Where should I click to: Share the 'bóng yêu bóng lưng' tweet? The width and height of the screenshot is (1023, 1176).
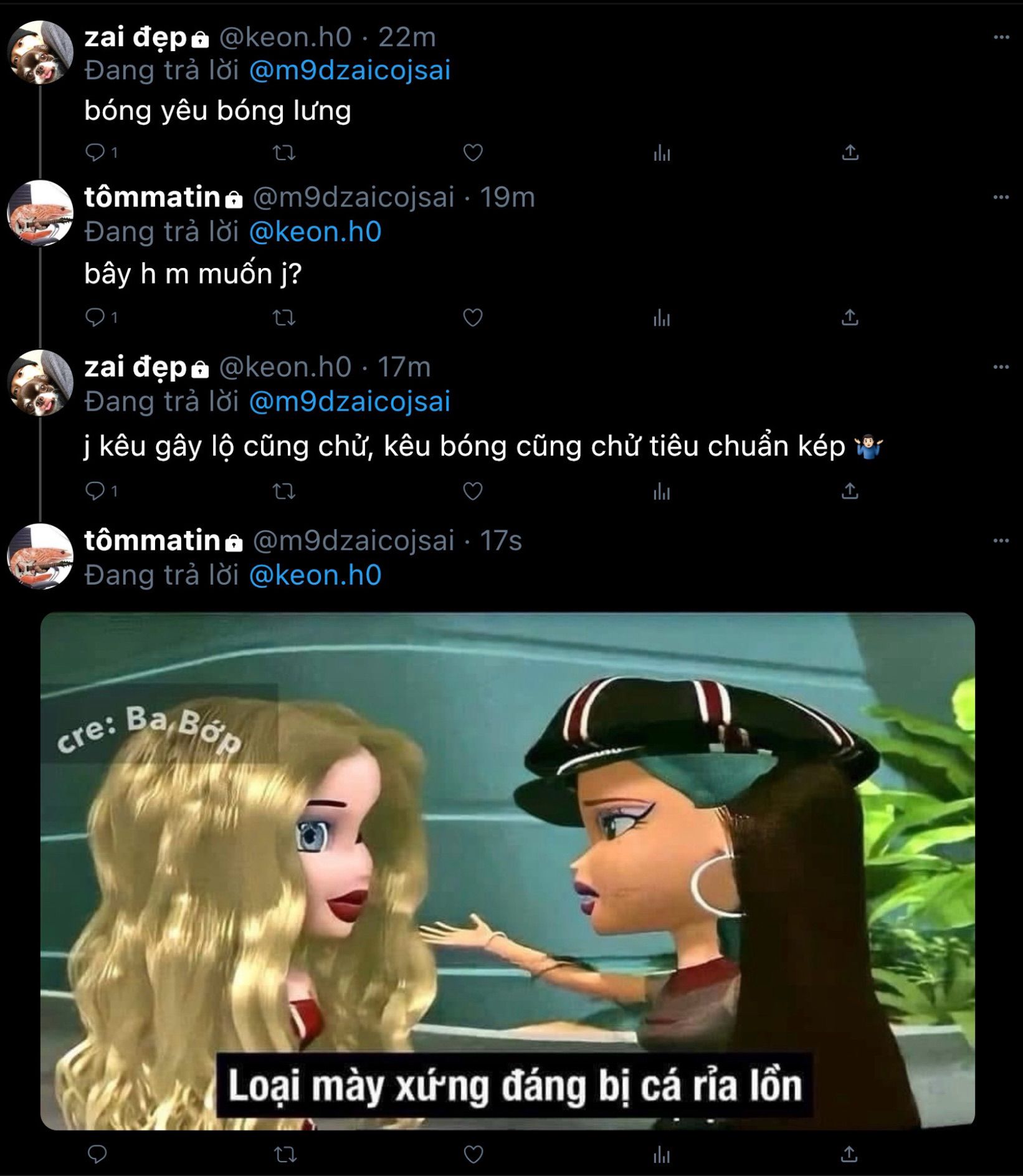pyautogui.click(x=850, y=153)
